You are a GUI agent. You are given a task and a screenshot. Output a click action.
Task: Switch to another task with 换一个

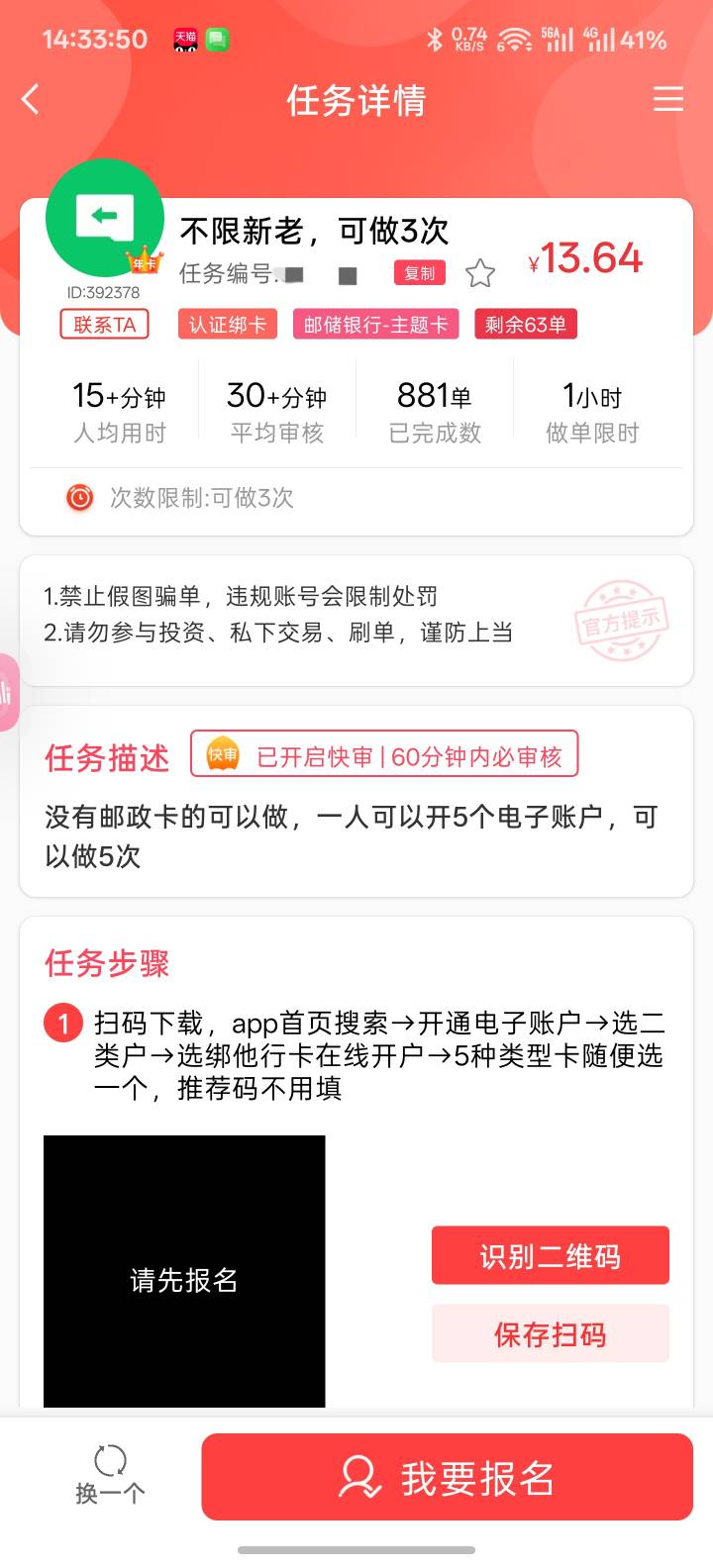[x=110, y=1475]
